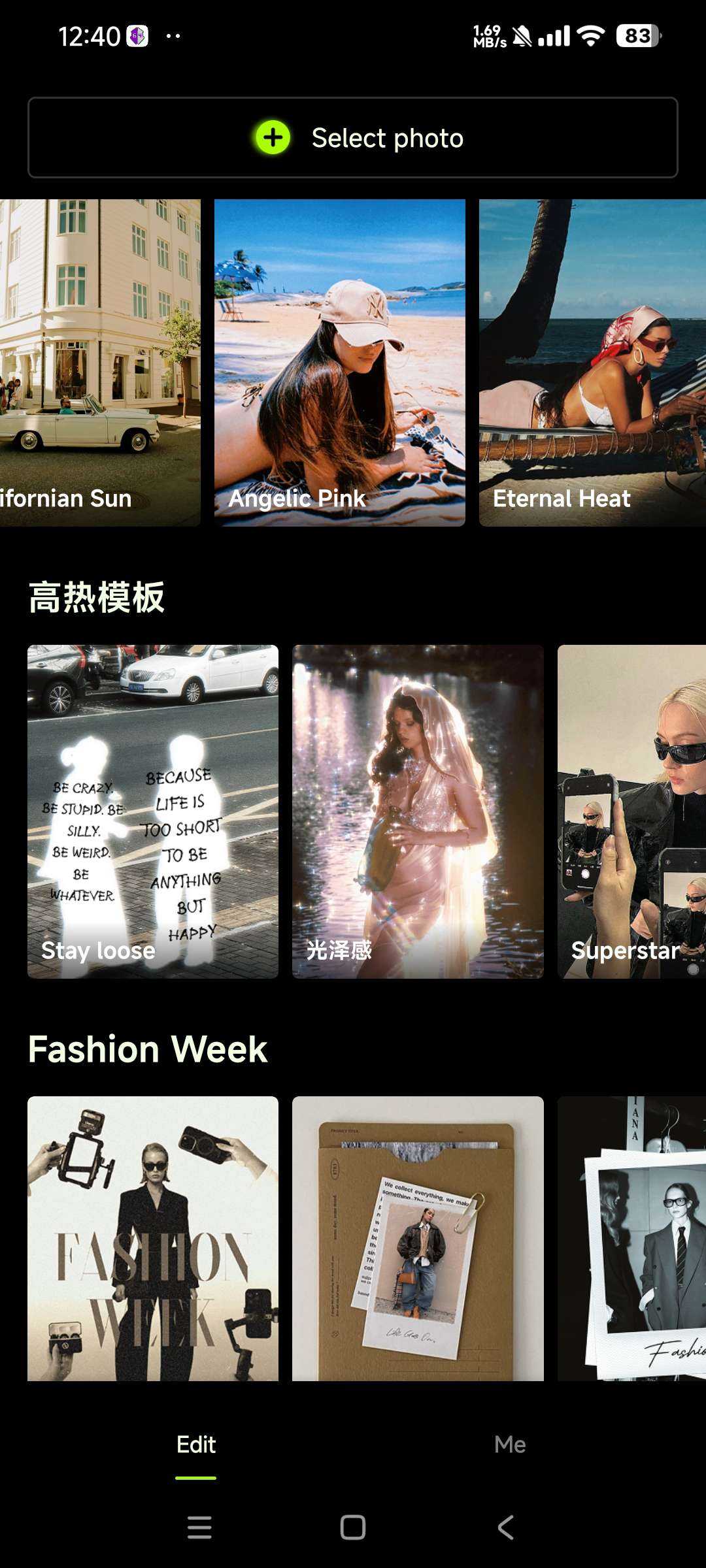Open the Californian Sun template

99,363
